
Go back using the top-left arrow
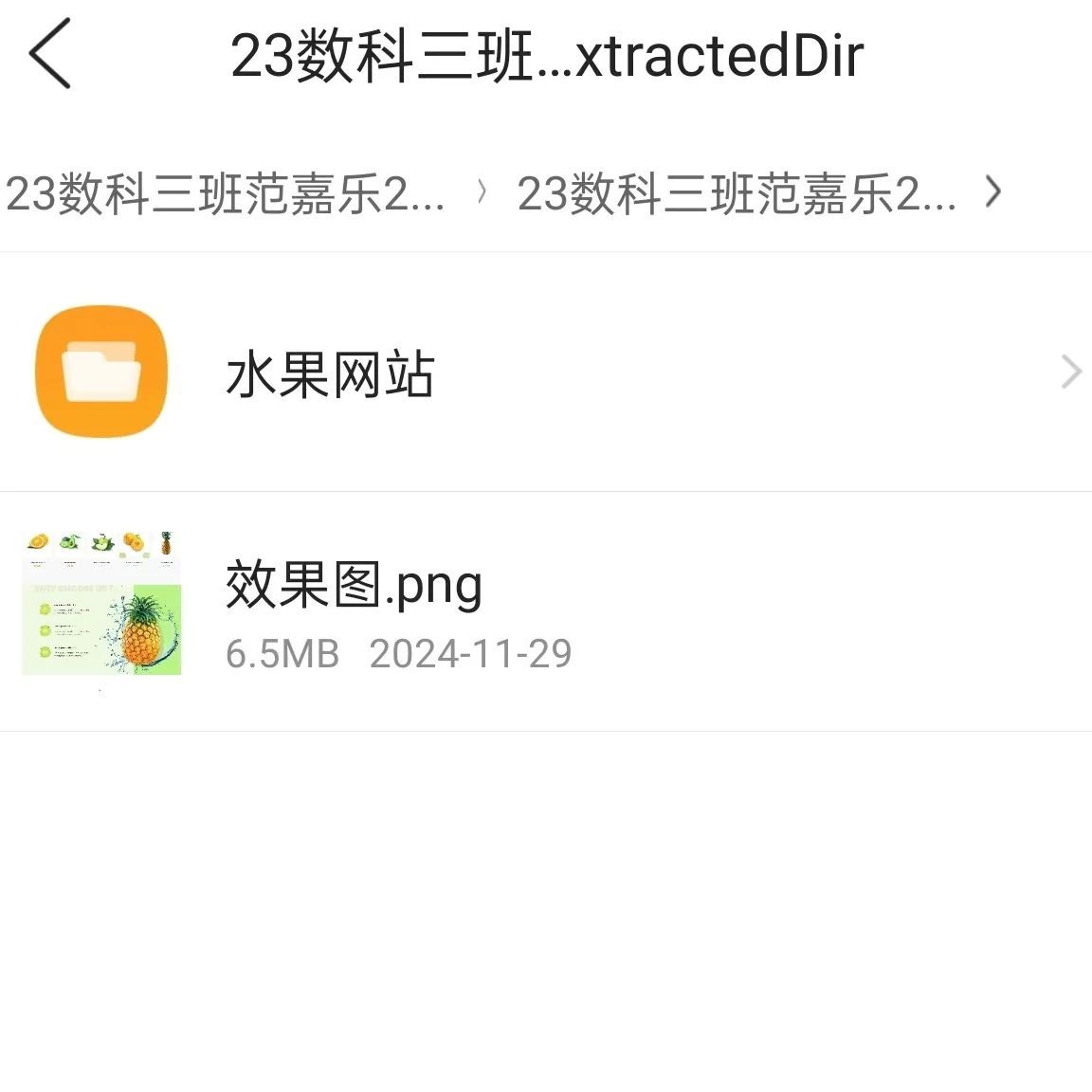tap(50, 56)
